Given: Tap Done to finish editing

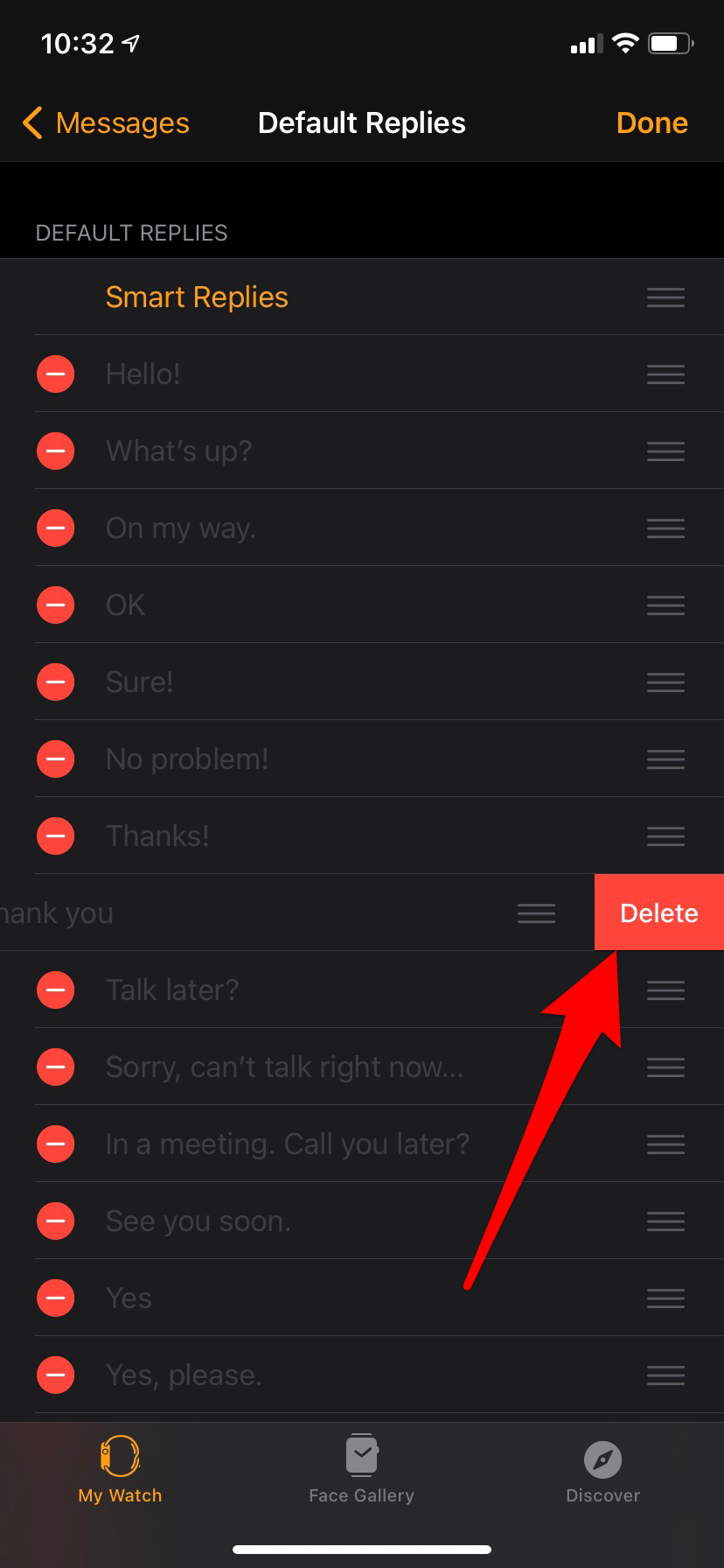Looking at the screenshot, I should tap(651, 123).
